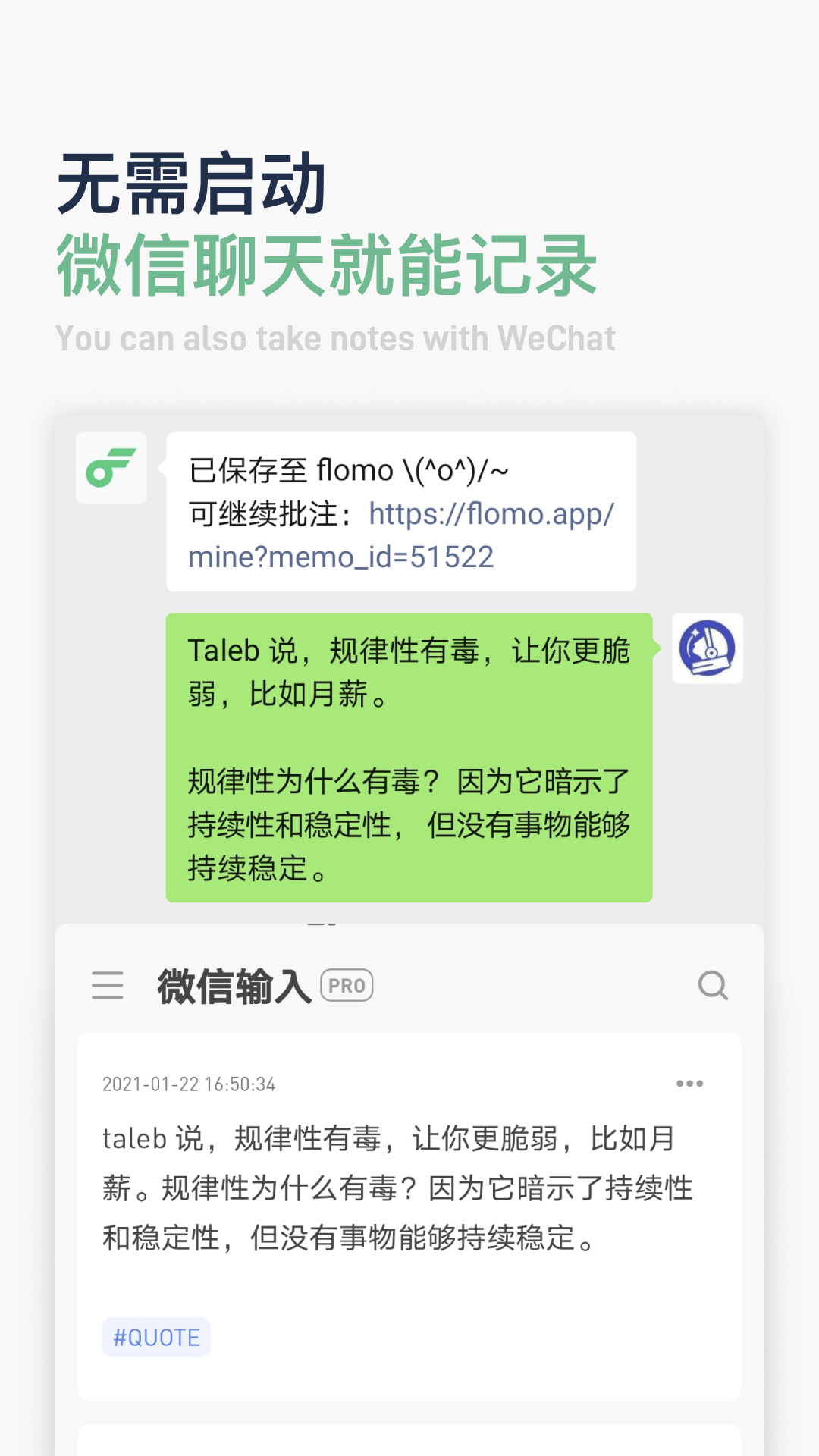Click the 已保存至 flomo confirmation bubble

point(400,512)
